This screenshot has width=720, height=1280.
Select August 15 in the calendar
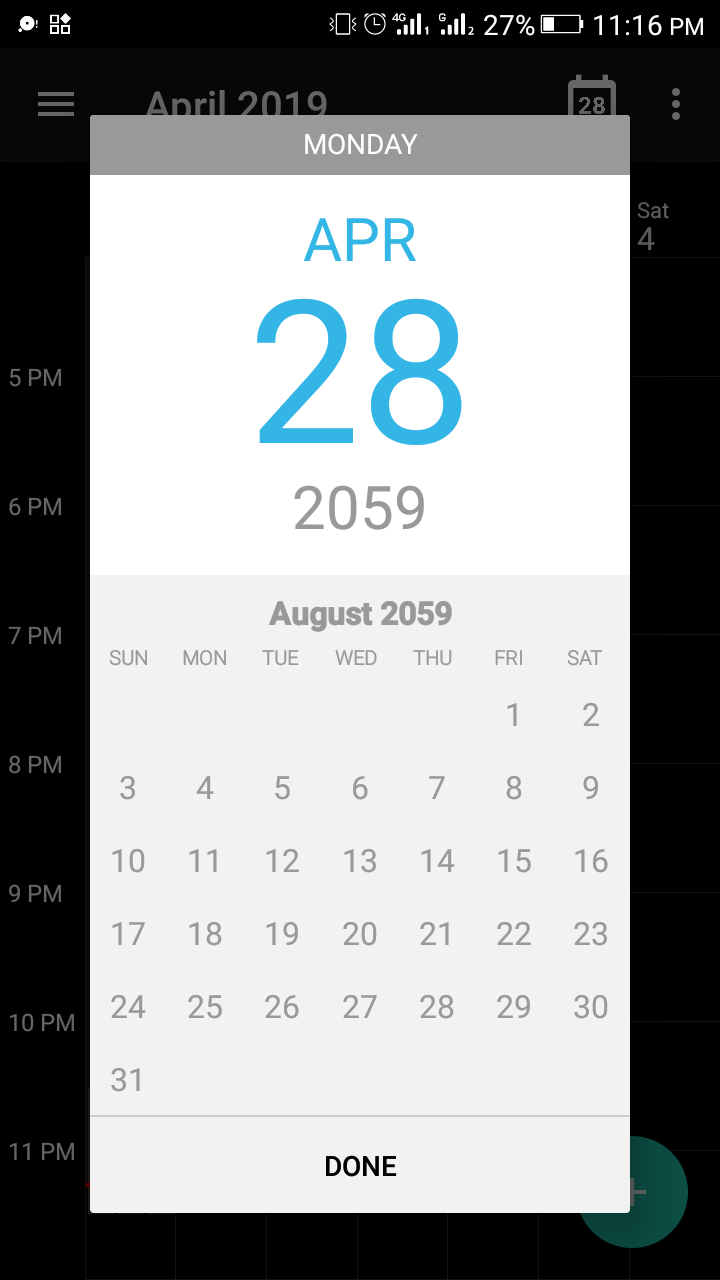tap(513, 861)
